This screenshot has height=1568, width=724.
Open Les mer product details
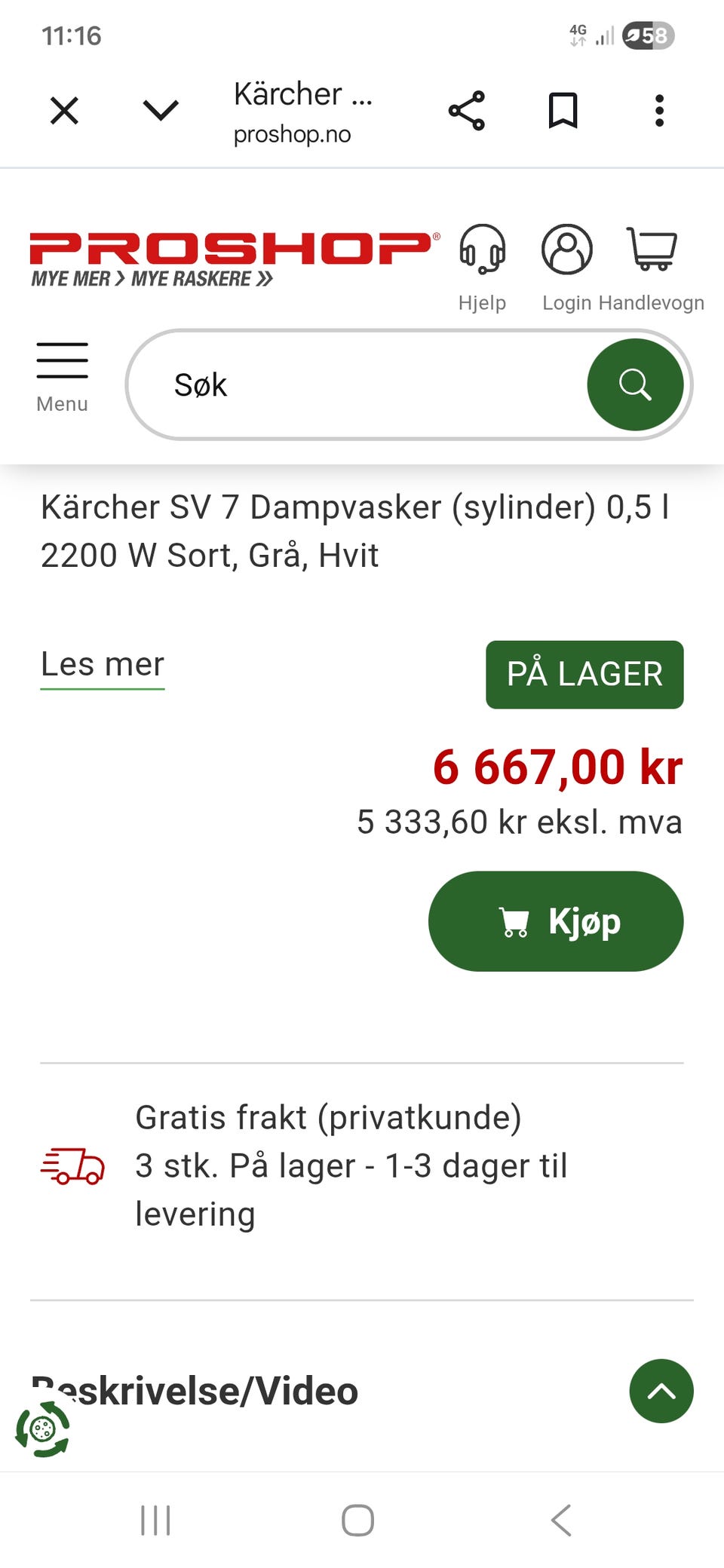pyautogui.click(x=102, y=665)
